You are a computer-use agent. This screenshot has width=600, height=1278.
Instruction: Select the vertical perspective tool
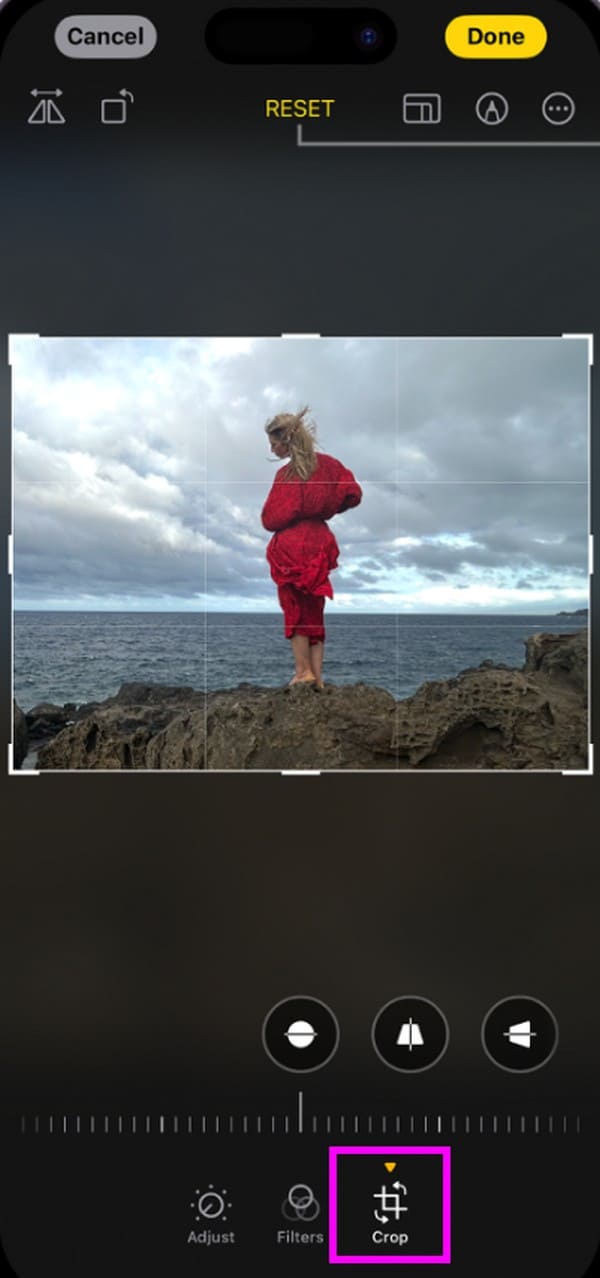[410, 1034]
